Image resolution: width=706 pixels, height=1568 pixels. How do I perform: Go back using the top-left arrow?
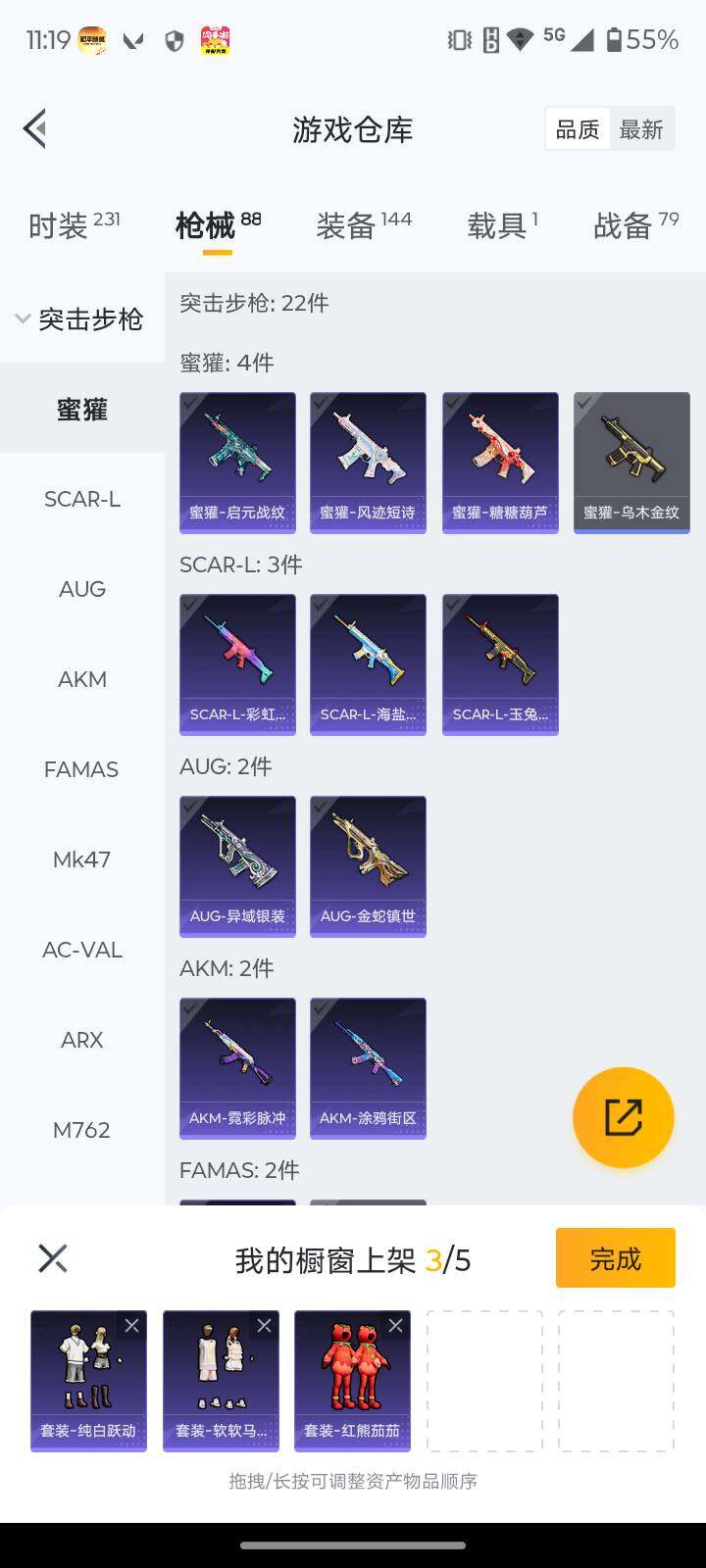click(35, 129)
